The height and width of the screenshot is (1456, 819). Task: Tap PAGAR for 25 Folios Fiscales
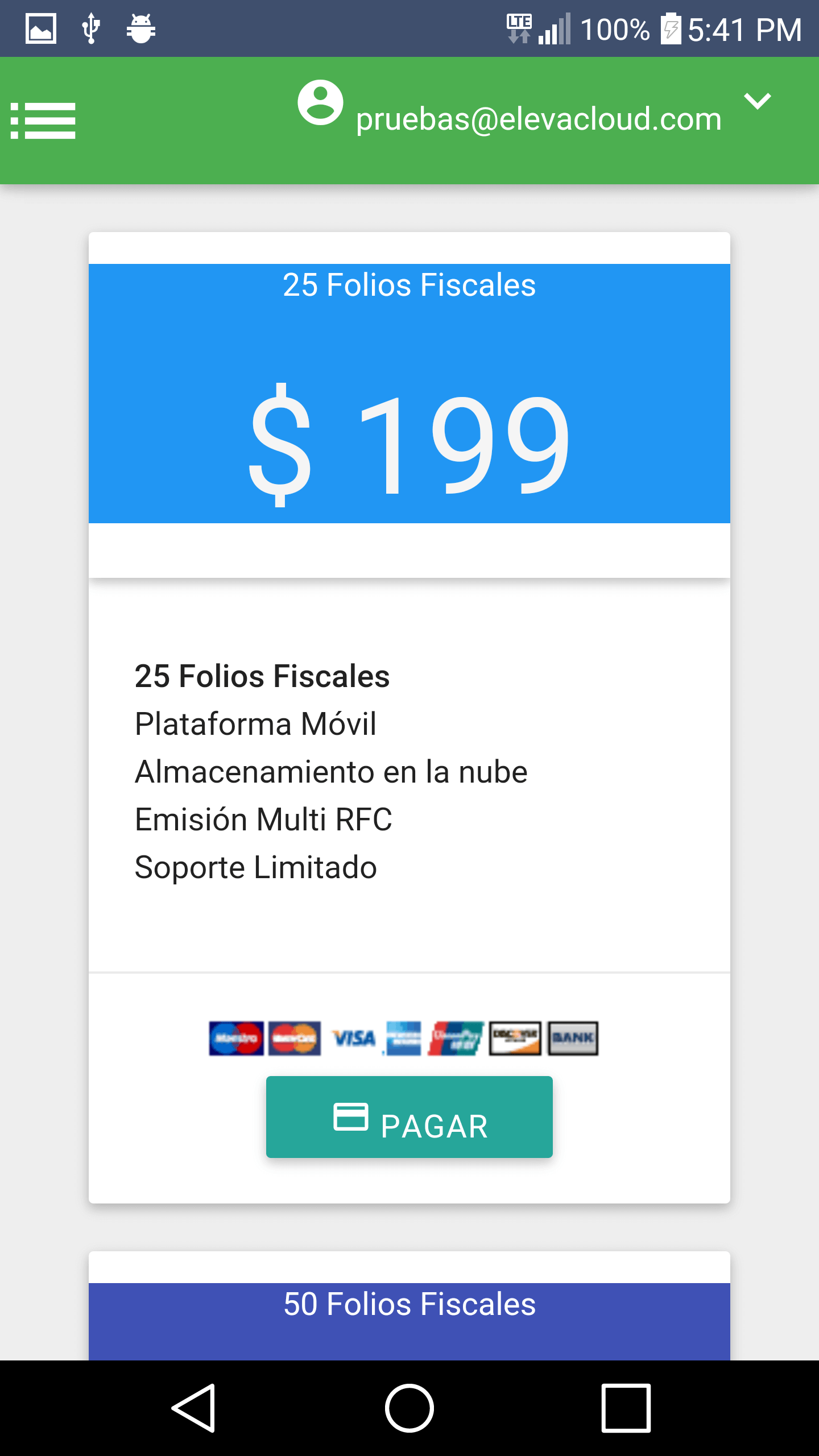409,1117
